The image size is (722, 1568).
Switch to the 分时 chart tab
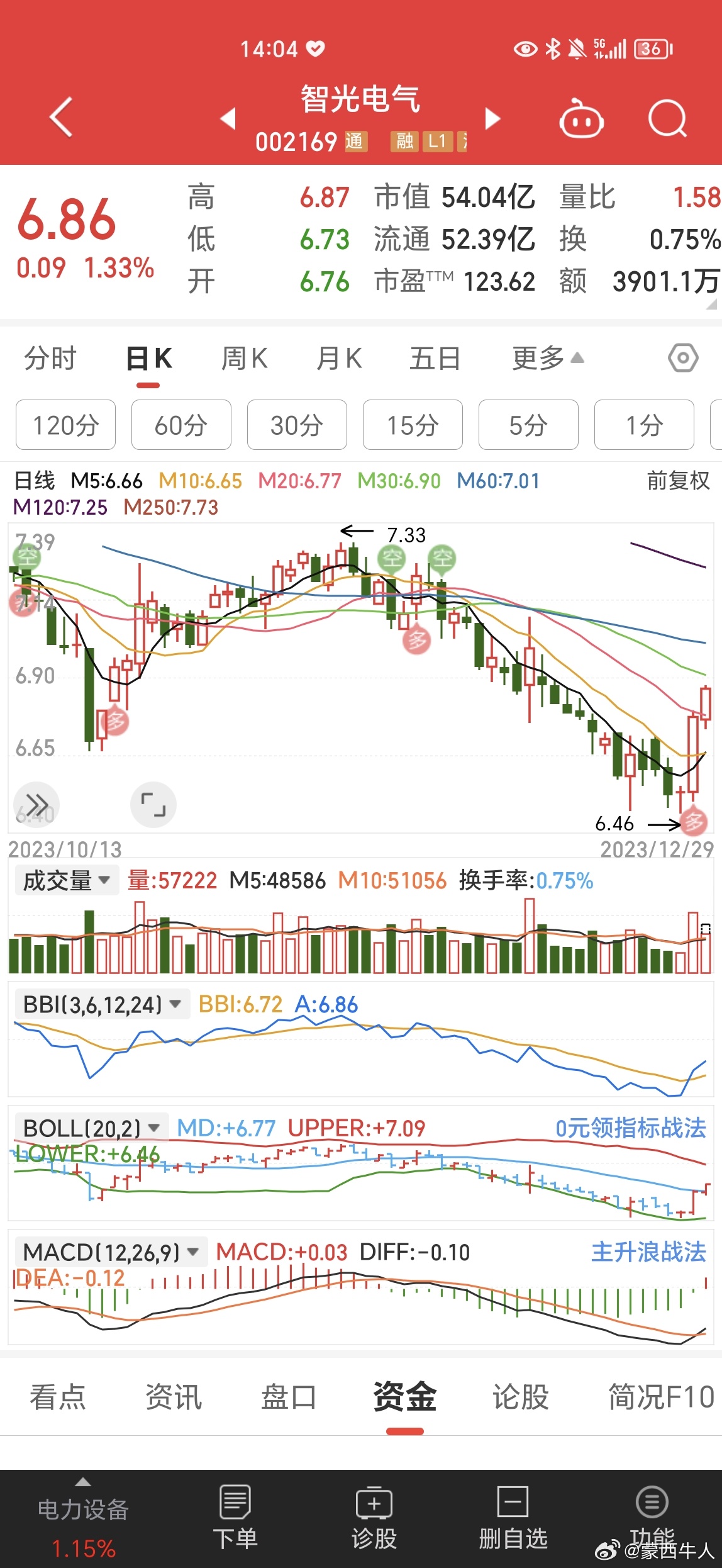tap(50, 359)
